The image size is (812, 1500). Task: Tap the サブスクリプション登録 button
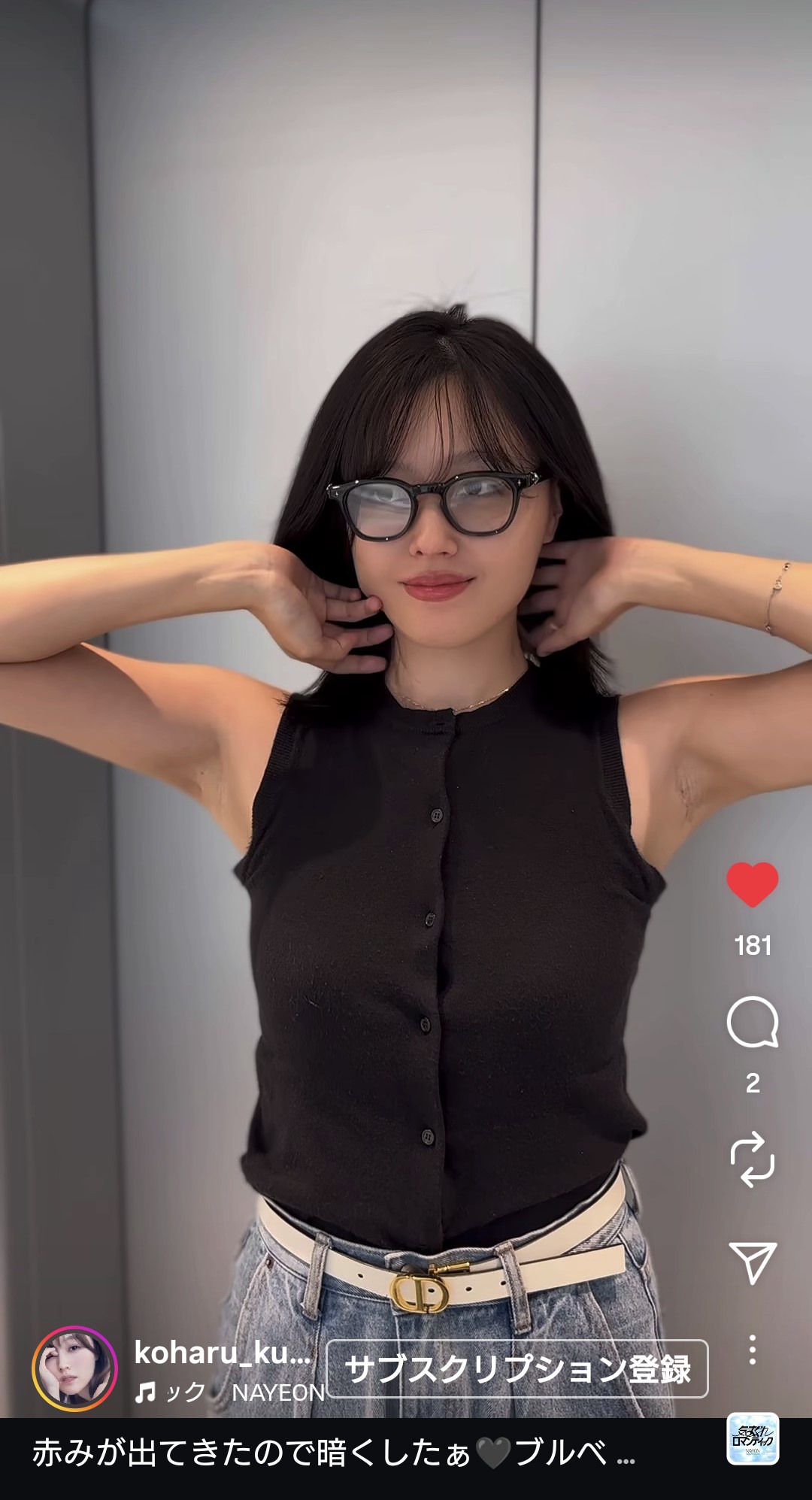click(x=517, y=1369)
